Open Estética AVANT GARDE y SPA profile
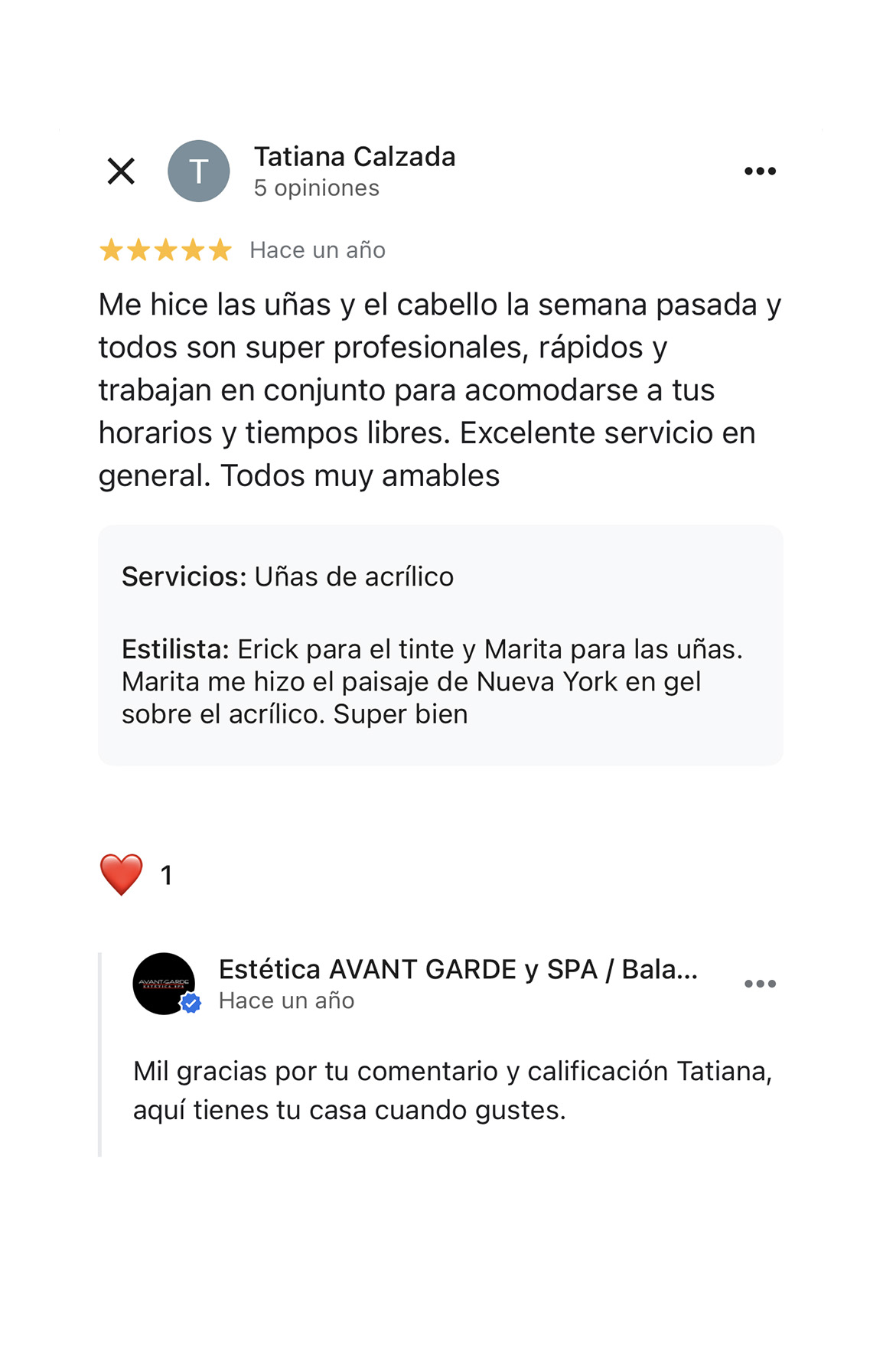The width and height of the screenshot is (896, 1371). [458, 970]
